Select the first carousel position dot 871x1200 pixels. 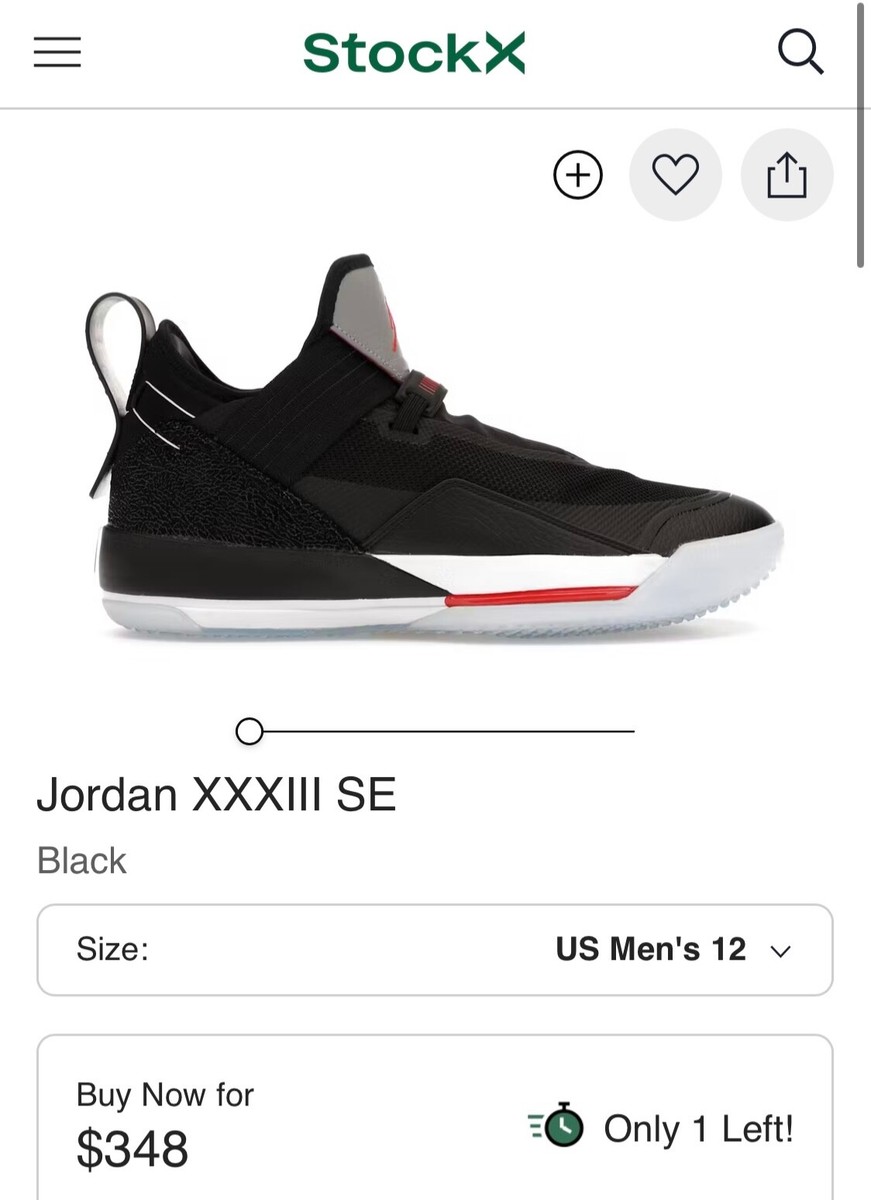[249, 731]
